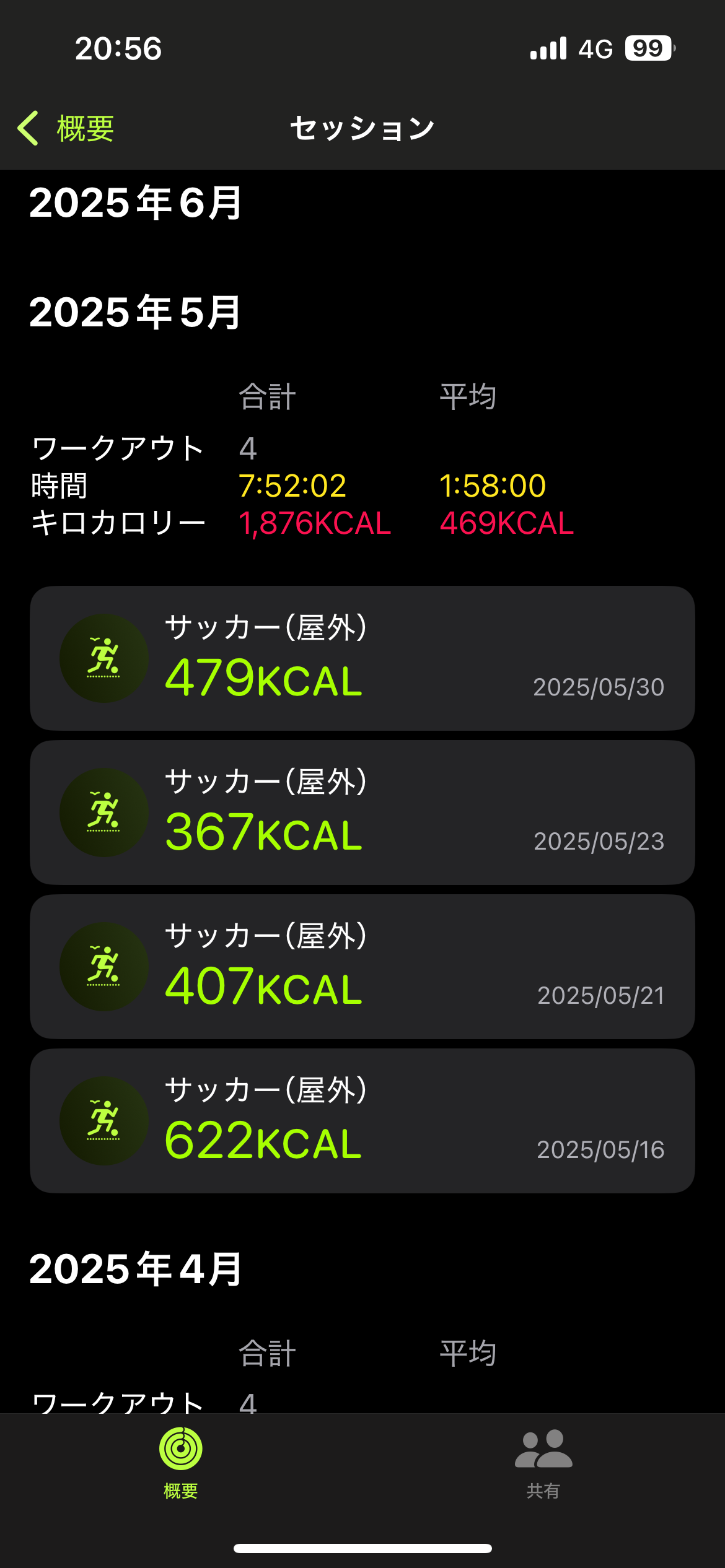View the 407KCAL soccer workout on 2025/05/21
The width and height of the screenshot is (725, 1568).
click(x=362, y=967)
